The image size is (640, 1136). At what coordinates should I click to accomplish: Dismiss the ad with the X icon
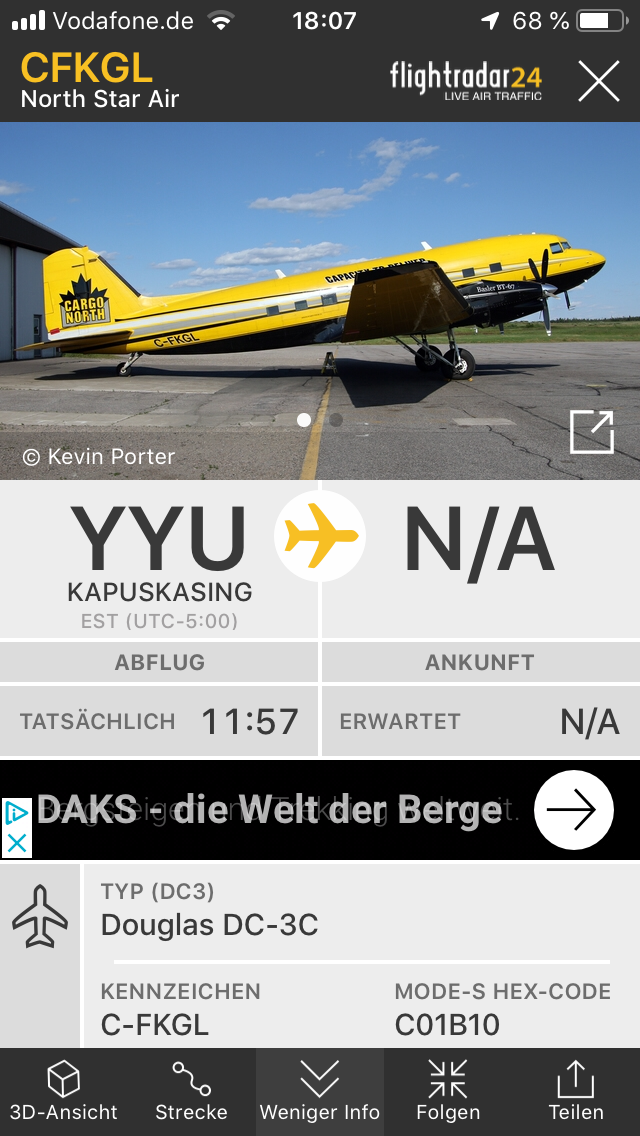16,844
